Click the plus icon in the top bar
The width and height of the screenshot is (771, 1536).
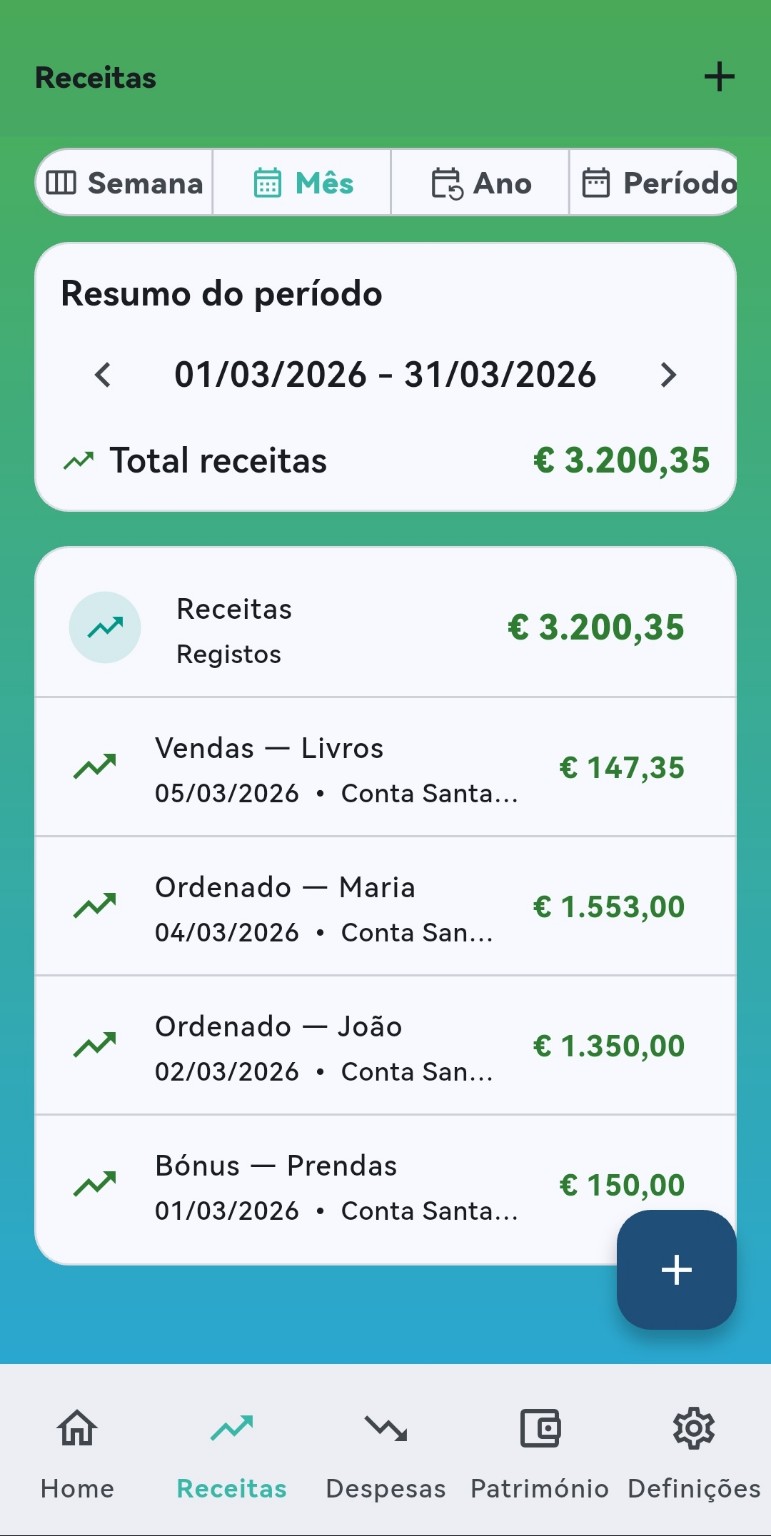(x=719, y=76)
